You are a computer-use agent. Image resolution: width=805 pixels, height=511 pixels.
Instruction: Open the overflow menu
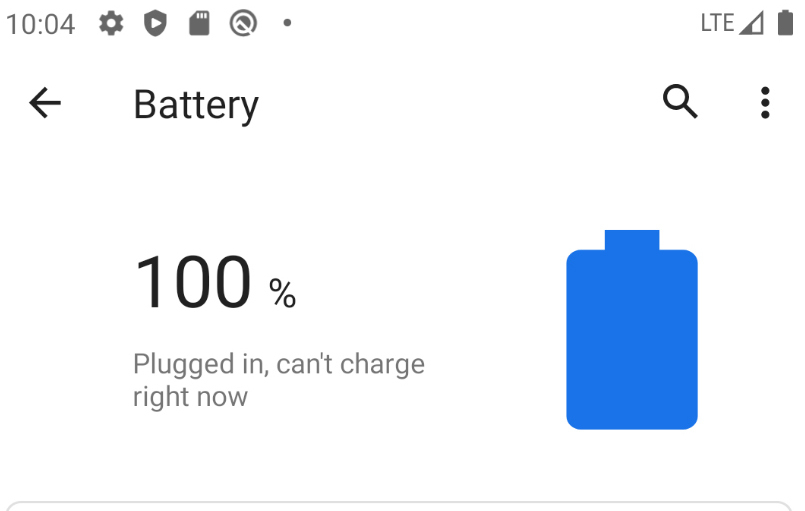[765, 102]
